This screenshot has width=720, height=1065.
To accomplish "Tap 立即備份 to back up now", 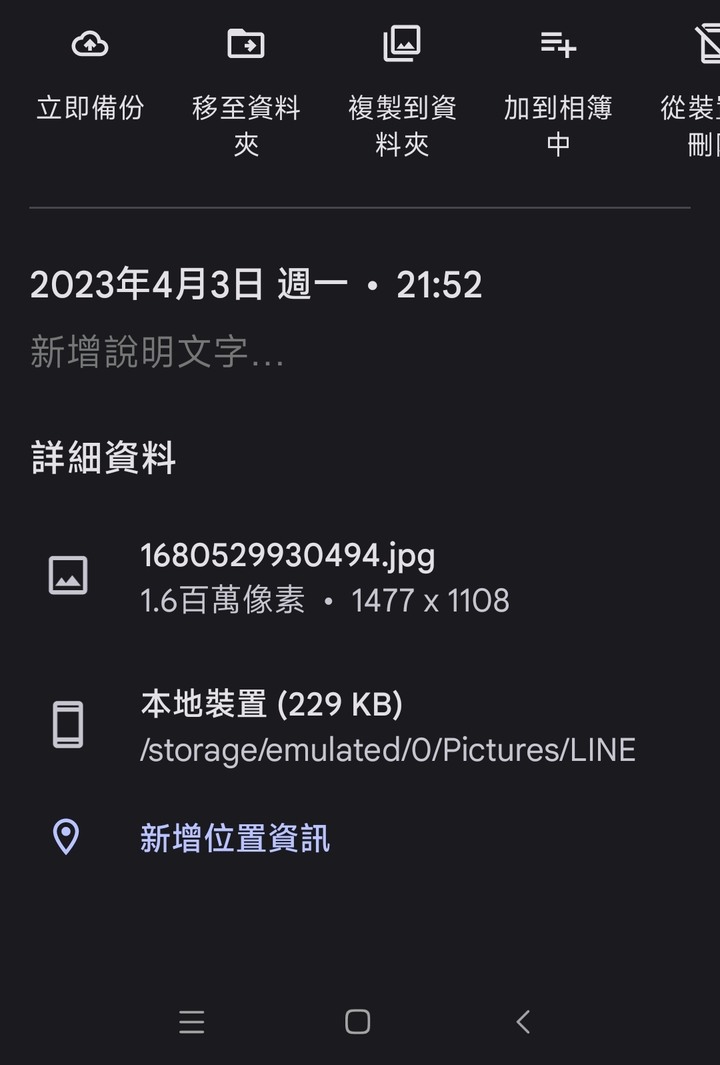I will tap(90, 75).
